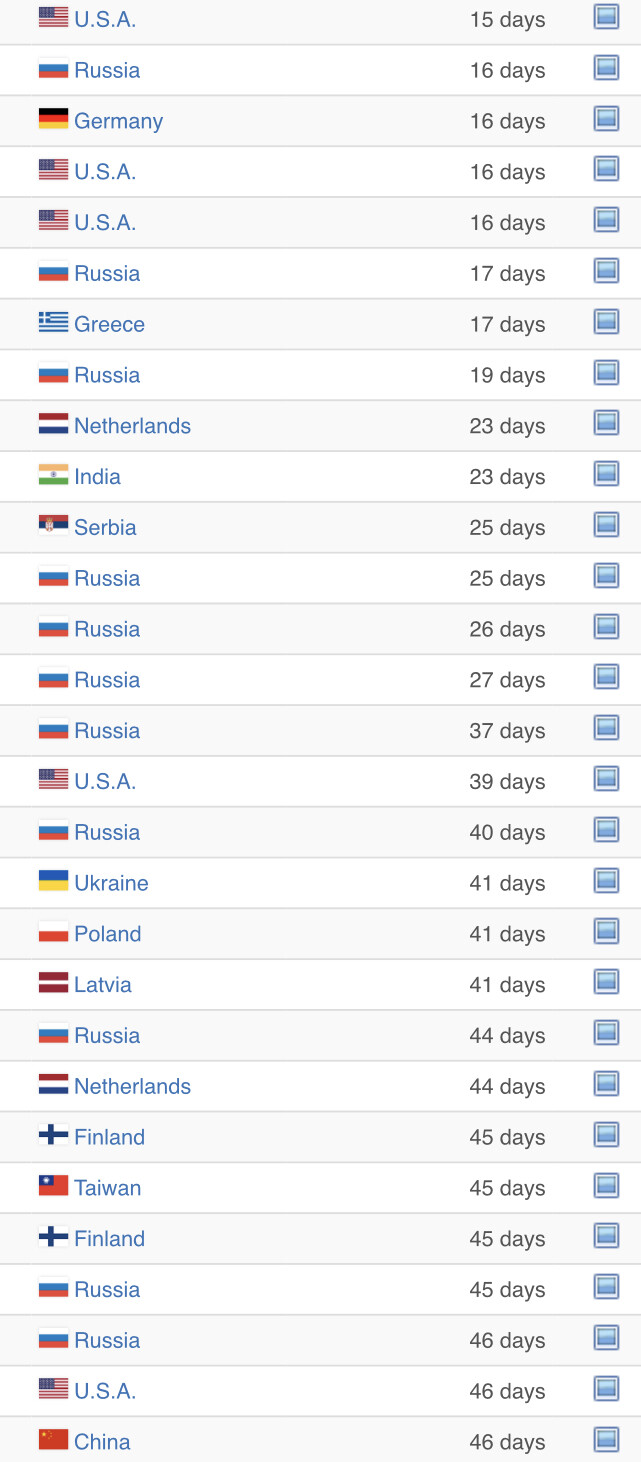Open the Germany link
The image size is (641, 1462).
pos(118,121)
